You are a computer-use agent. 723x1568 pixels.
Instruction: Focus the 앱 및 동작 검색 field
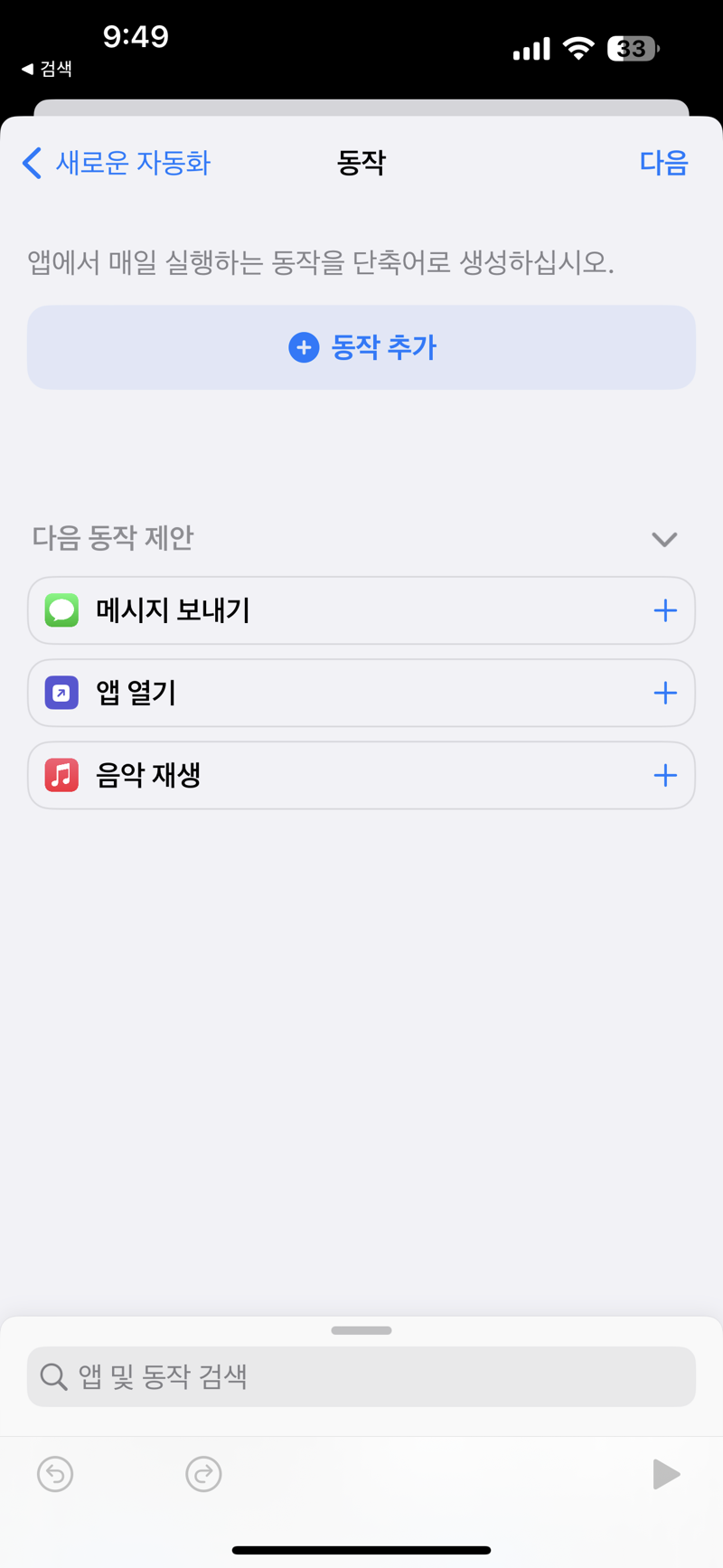pos(361,1376)
